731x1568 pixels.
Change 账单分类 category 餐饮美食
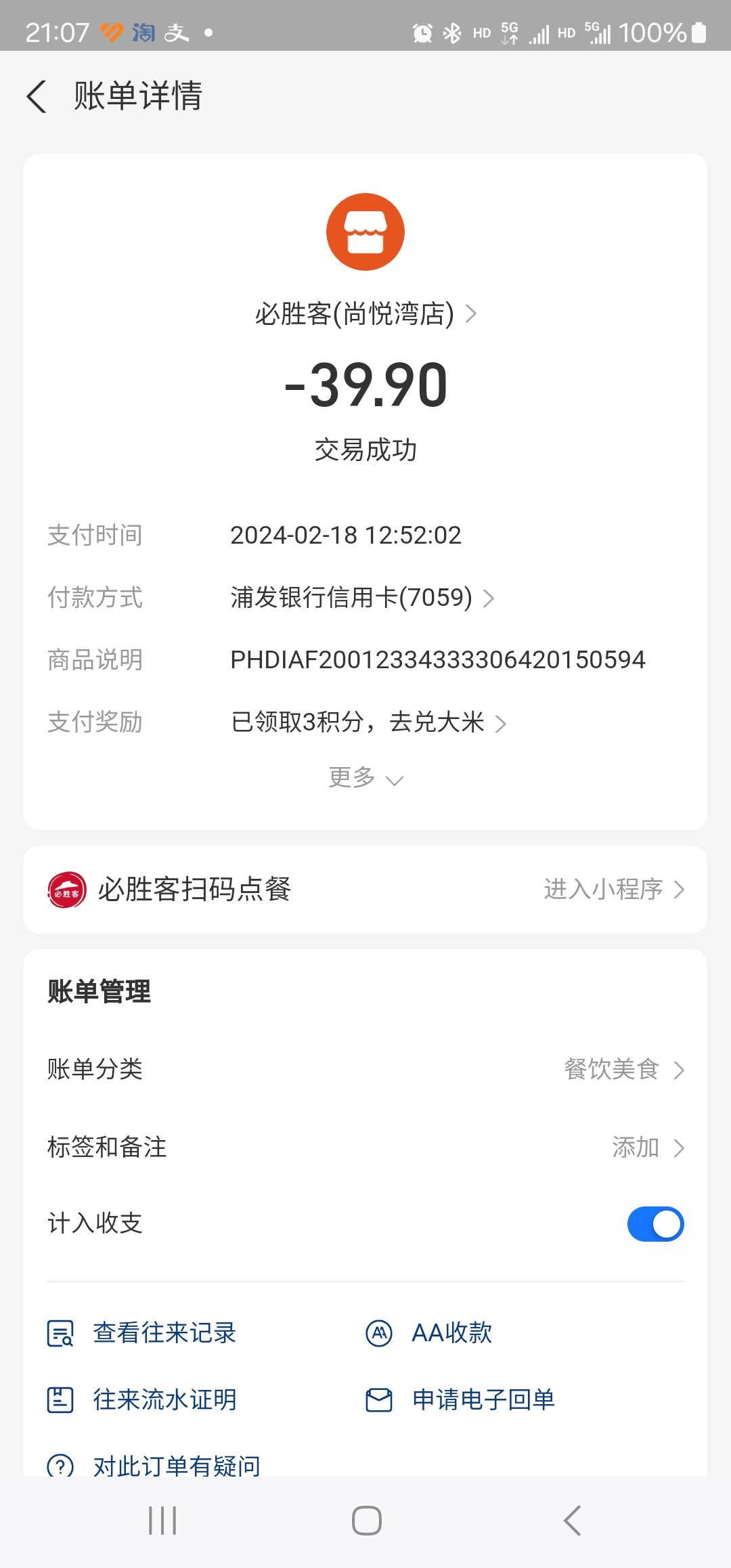pos(365,1070)
